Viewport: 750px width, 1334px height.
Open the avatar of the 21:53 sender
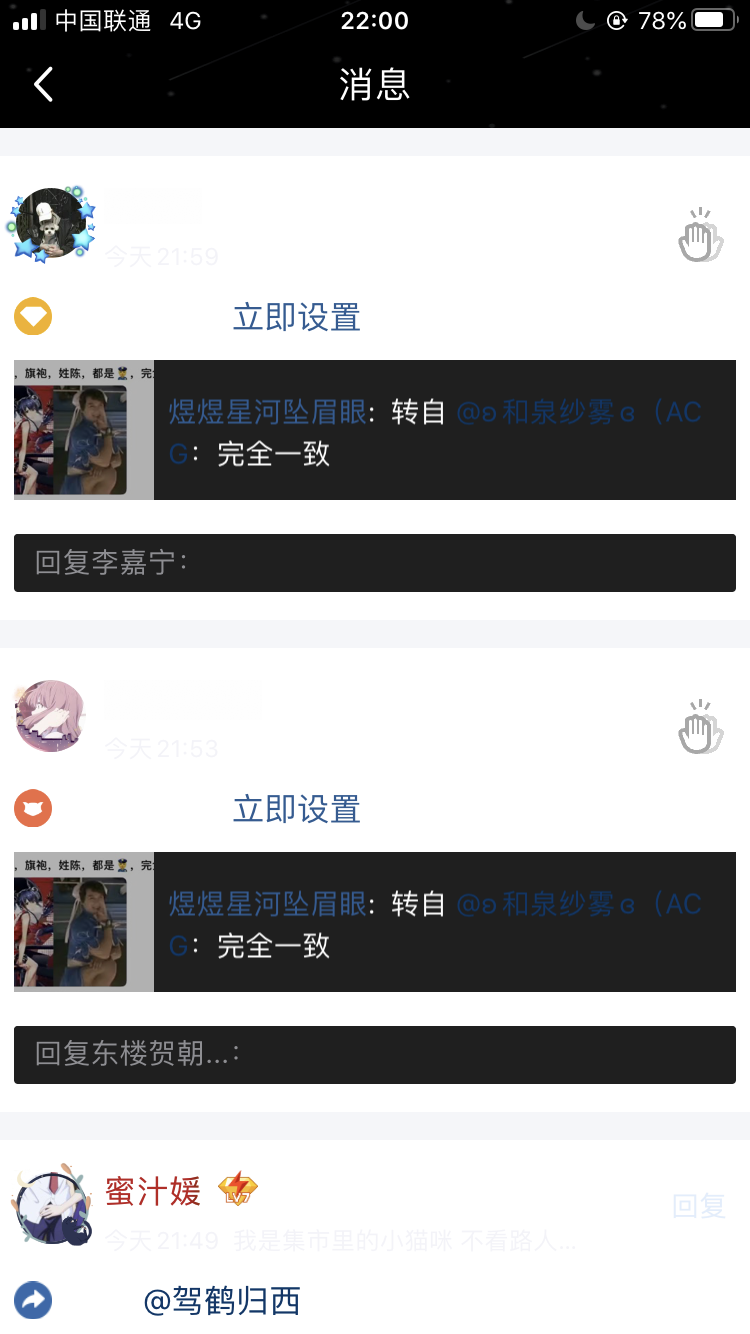pos(50,716)
